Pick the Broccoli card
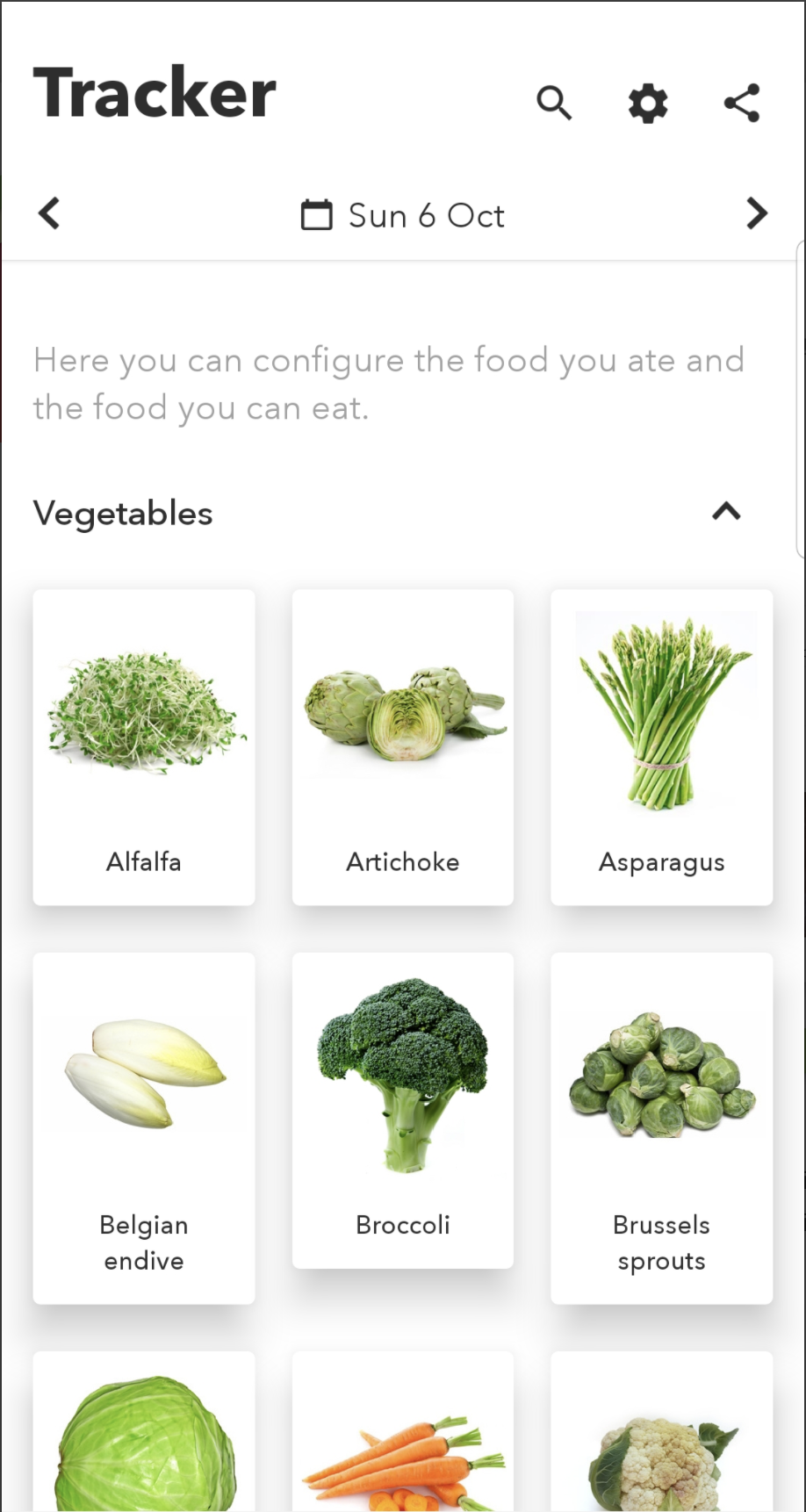This screenshot has width=806, height=1512. pyautogui.click(x=403, y=1110)
